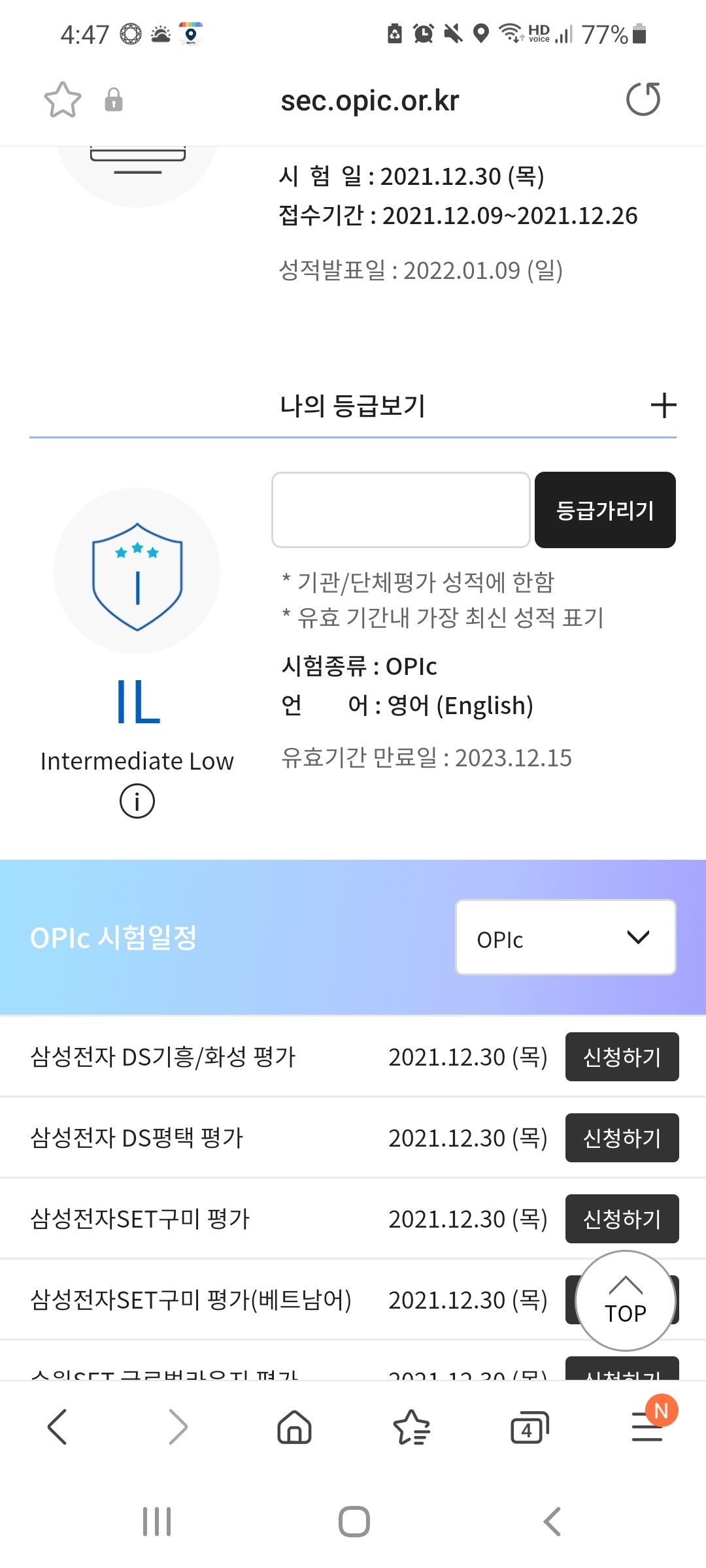Expand 나의 등급보기 with the plus icon
Viewport: 706px width, 1568px height.
click(x=663, y=406)
